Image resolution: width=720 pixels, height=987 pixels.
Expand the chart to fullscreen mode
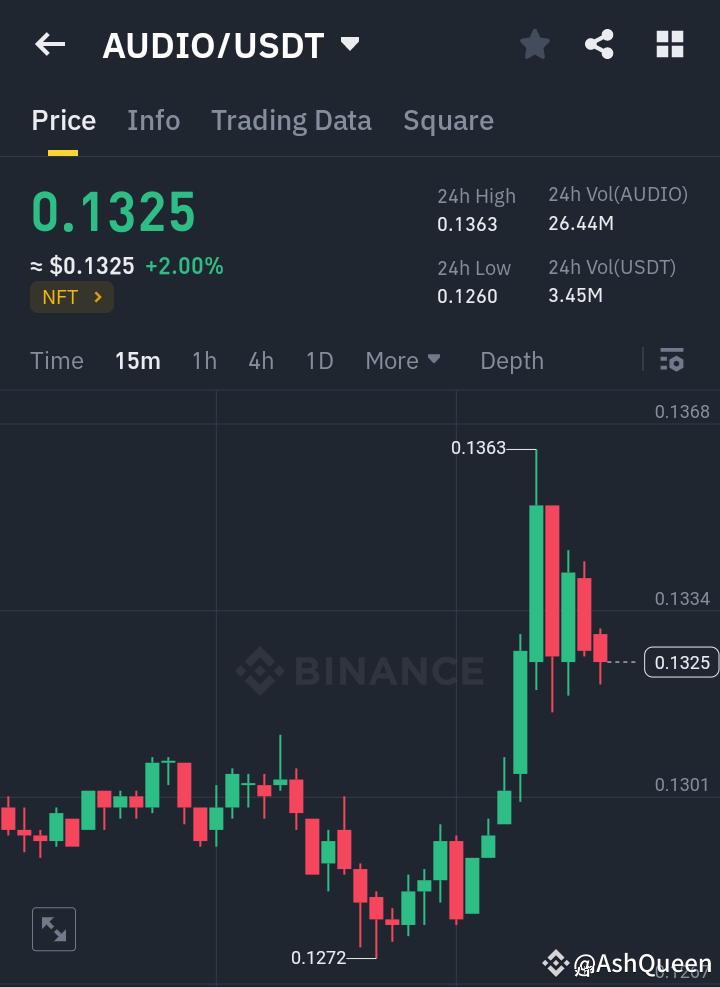(53, 929)
